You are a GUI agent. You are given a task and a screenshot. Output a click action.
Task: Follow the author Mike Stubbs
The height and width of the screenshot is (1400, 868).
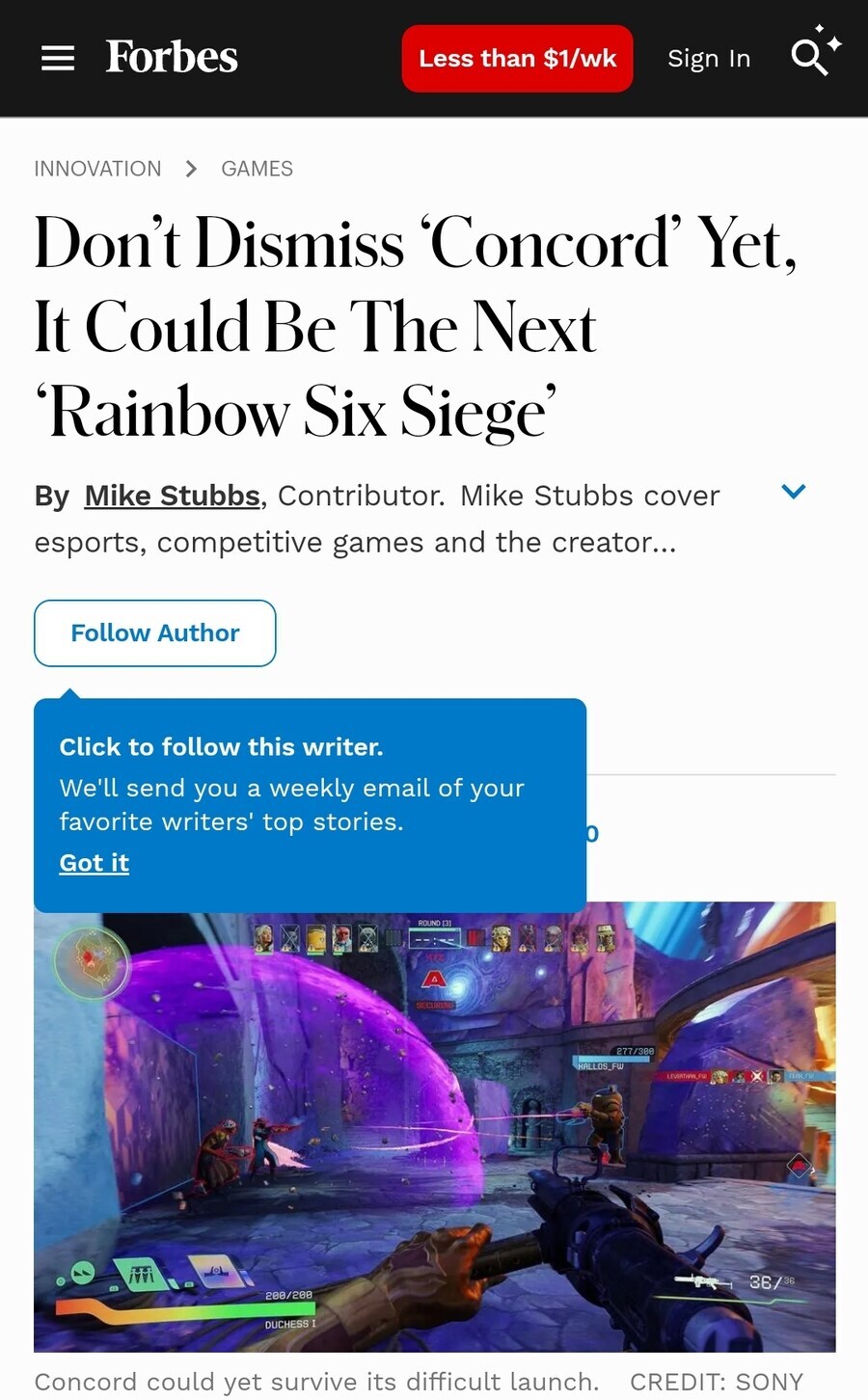(x=155, y=633)
